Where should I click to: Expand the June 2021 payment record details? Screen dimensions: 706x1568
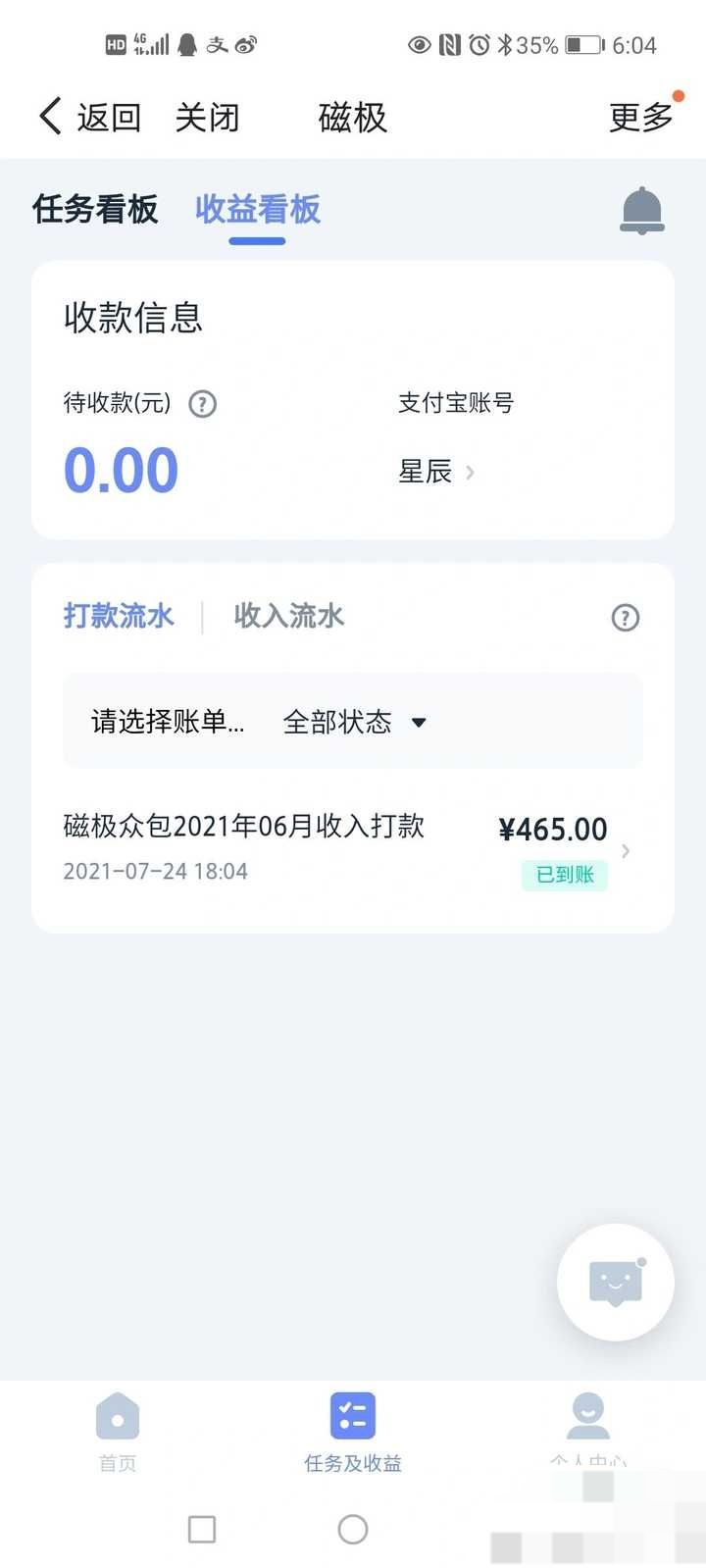click(626, 851)
